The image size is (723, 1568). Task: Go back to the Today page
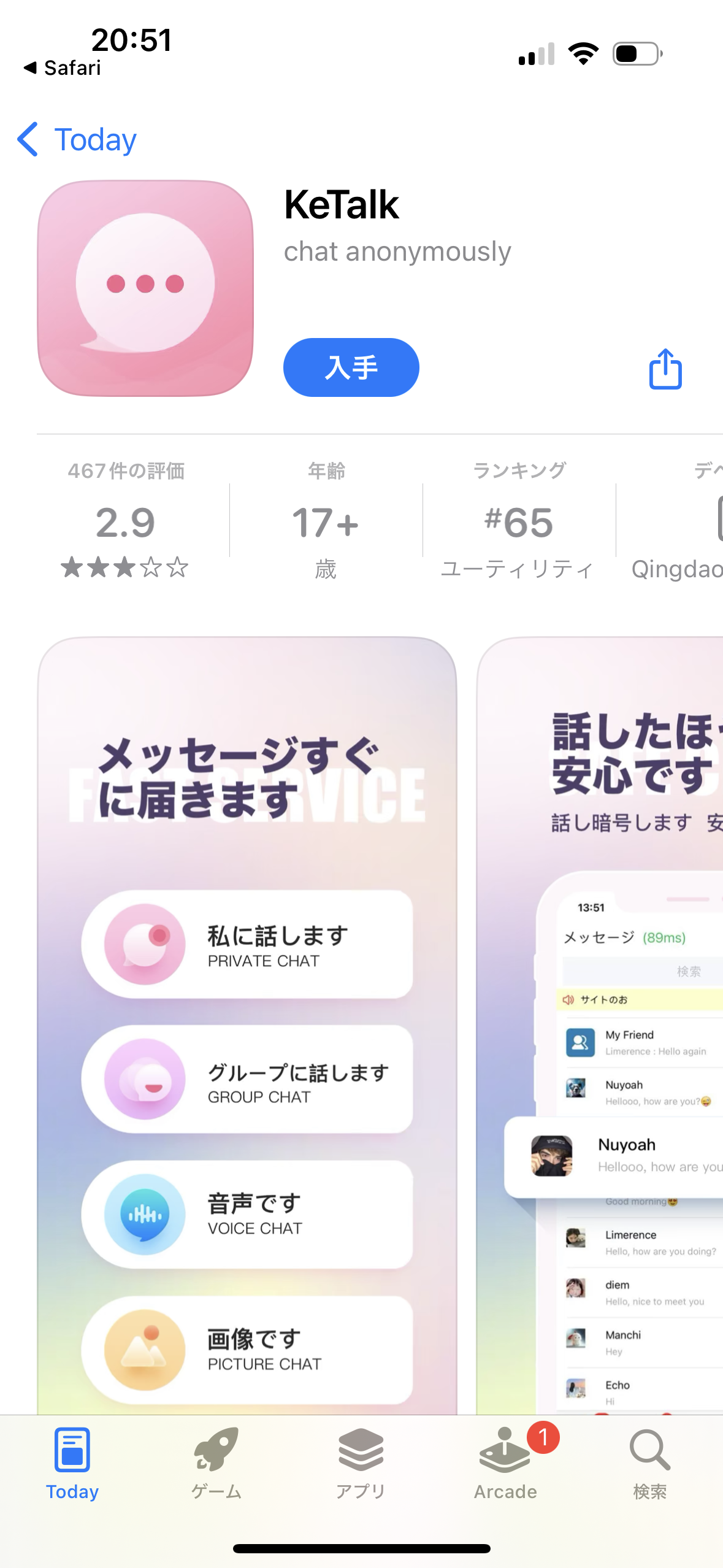click(x=77, y=140)
